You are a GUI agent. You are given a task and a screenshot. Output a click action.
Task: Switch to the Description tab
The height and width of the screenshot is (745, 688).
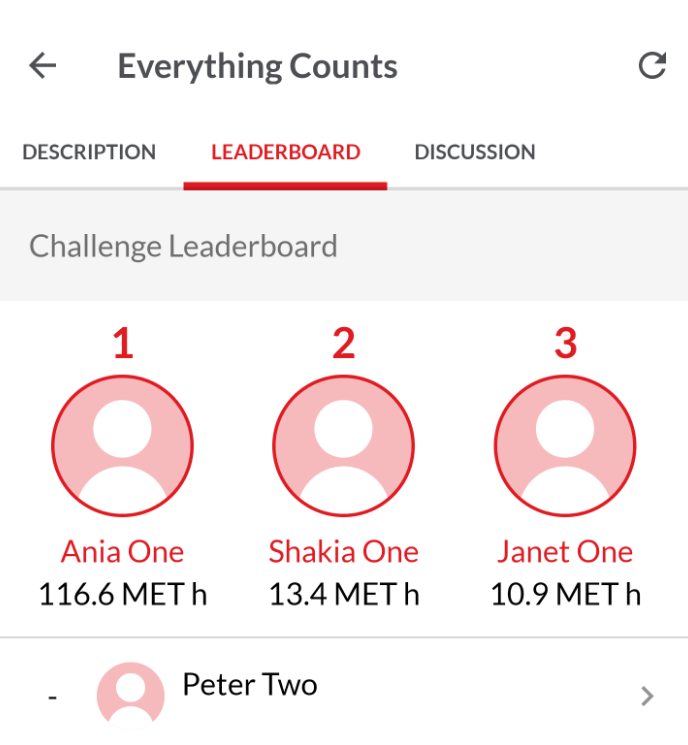click(89, 152)
